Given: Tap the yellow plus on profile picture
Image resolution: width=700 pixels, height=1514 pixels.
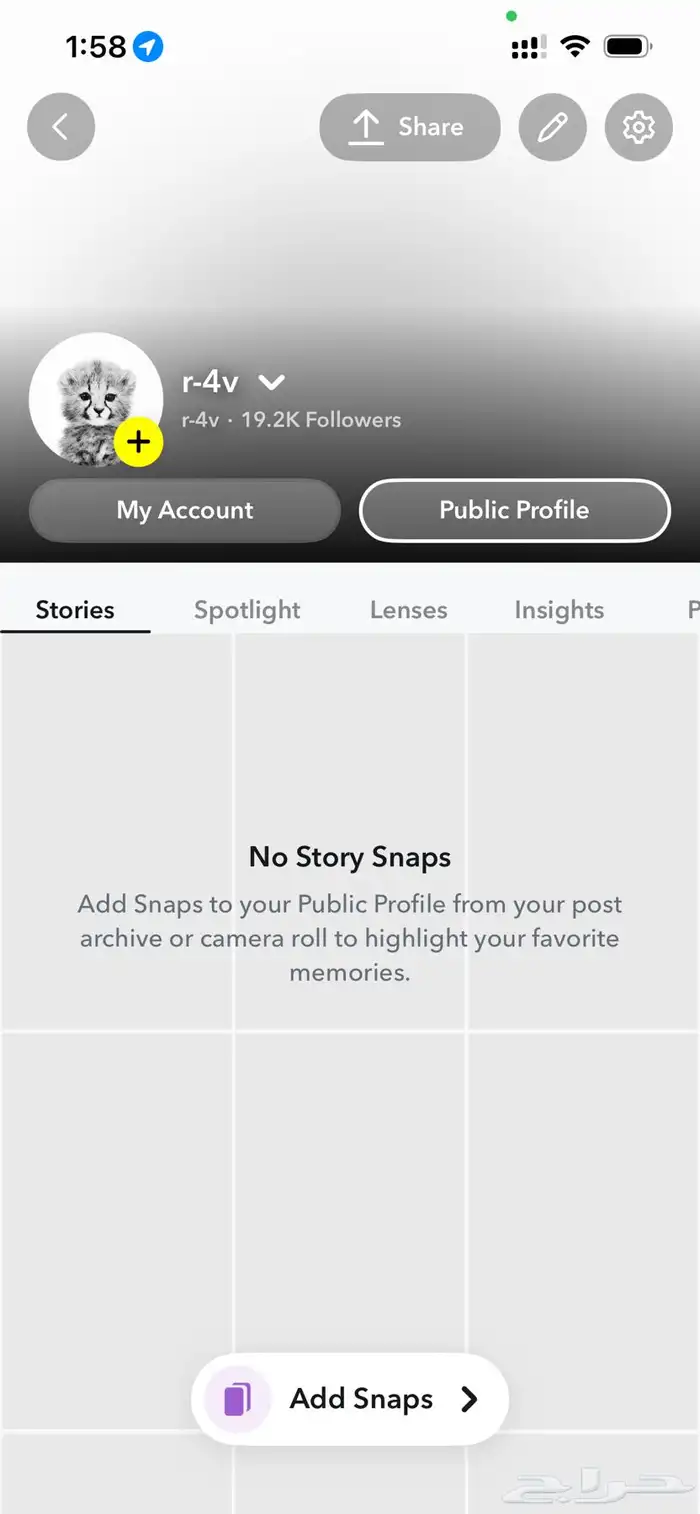Looking at the screenshot, I should [138, 442].
